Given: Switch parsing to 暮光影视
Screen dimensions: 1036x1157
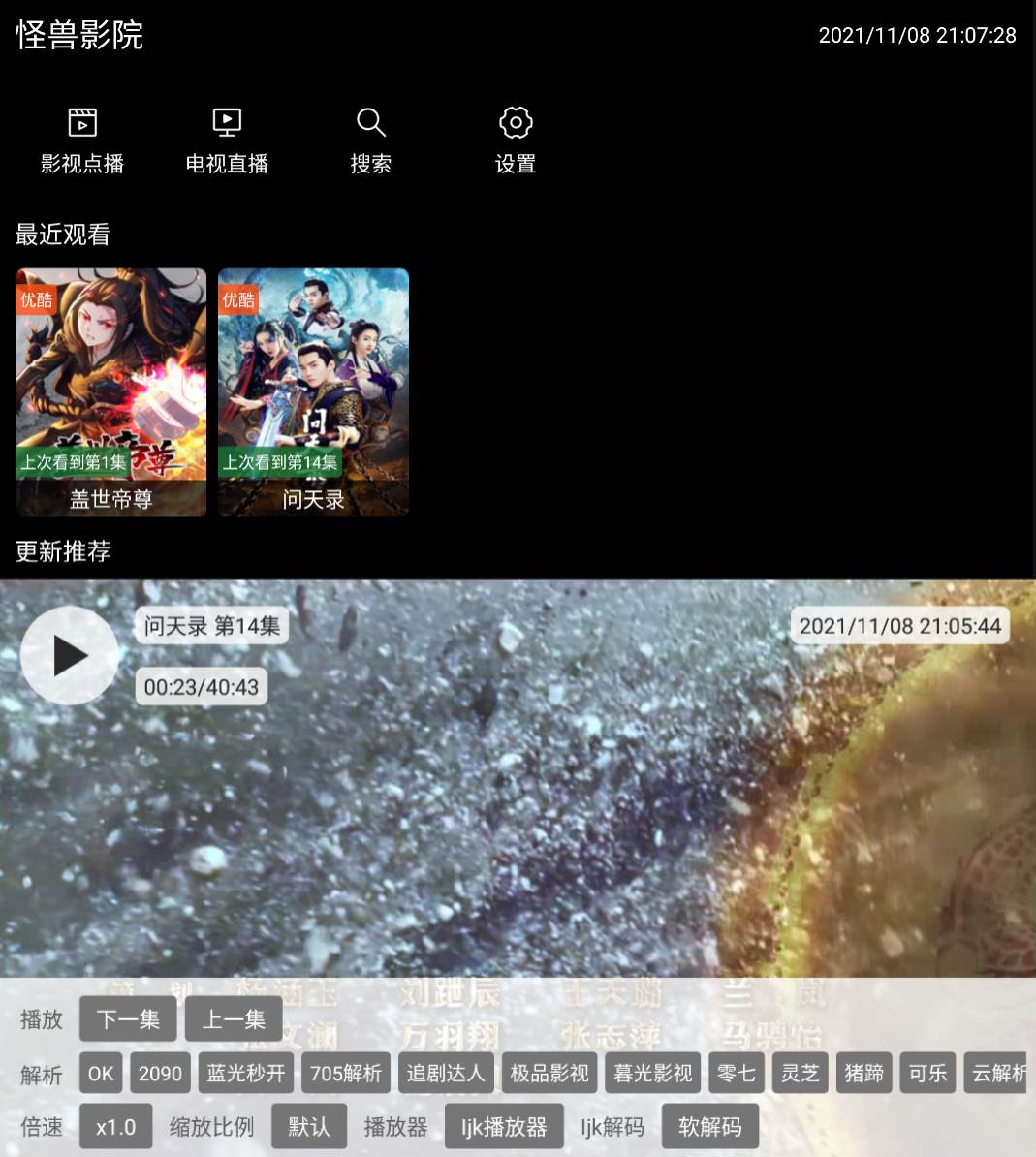Looking at the screenshot, I should coord(653,1073).
